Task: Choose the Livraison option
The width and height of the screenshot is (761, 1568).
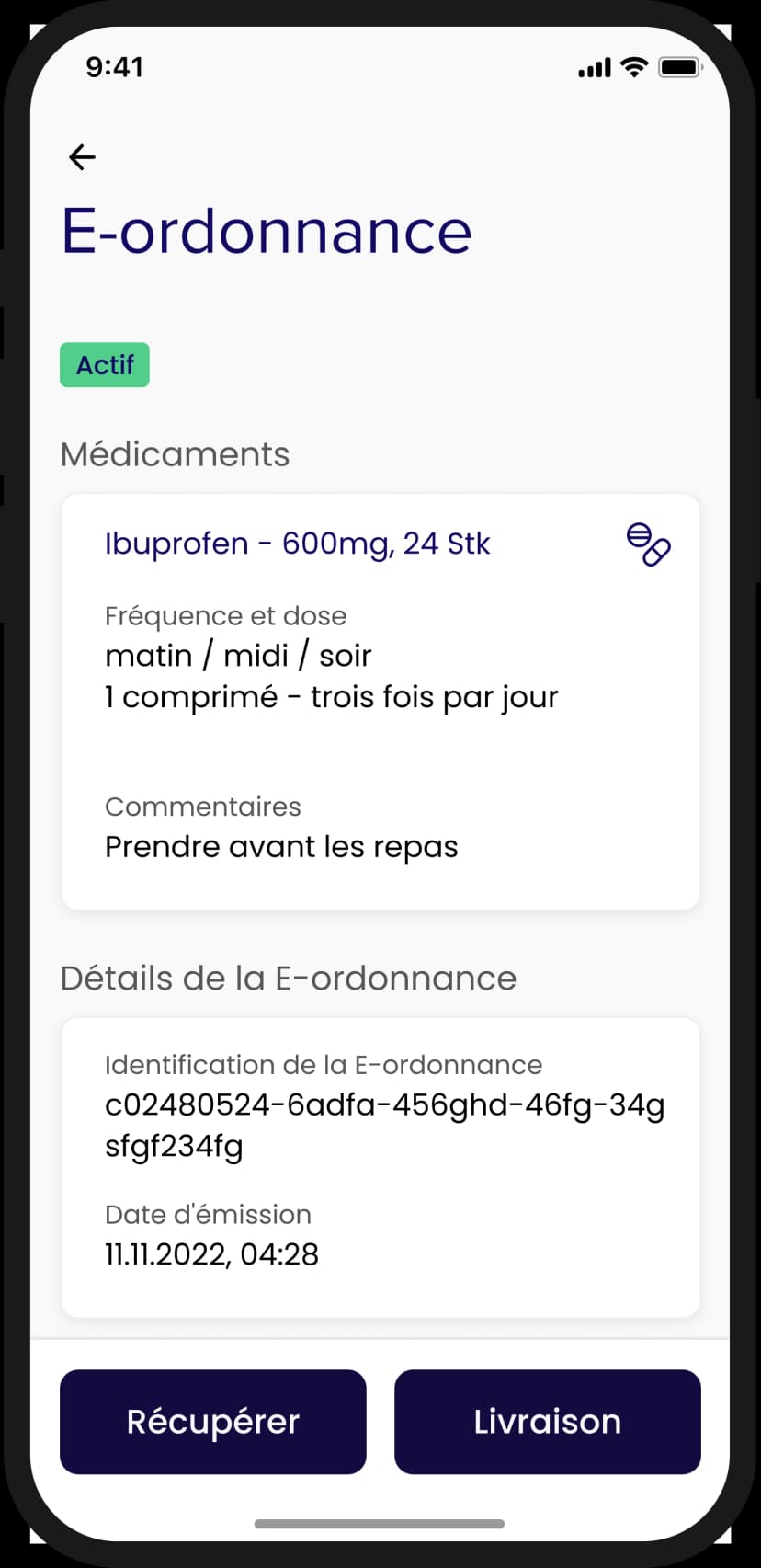Action: [547, 1422]
